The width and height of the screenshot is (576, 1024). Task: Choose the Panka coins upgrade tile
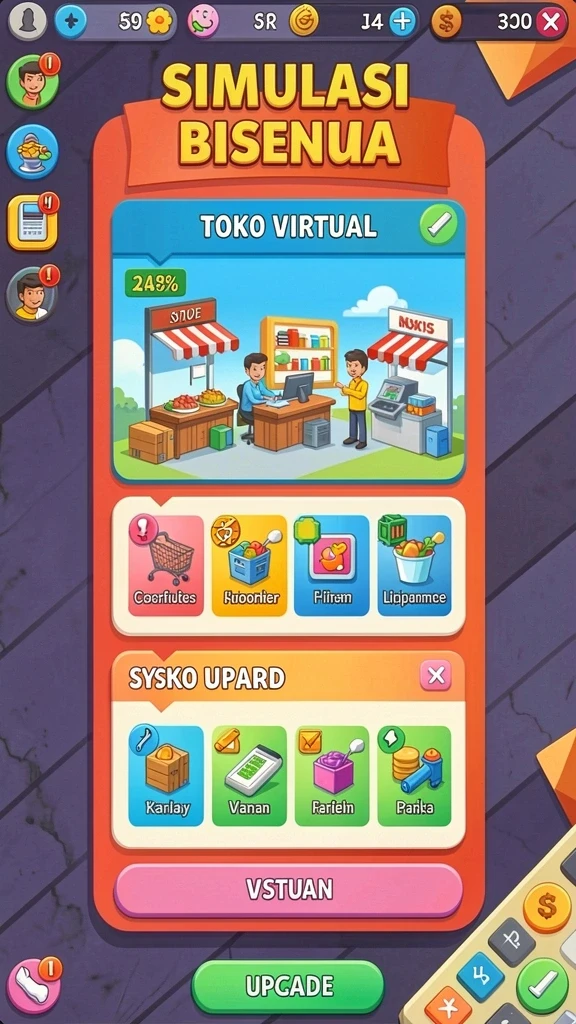pyautogui.click(x=415, y=776)
